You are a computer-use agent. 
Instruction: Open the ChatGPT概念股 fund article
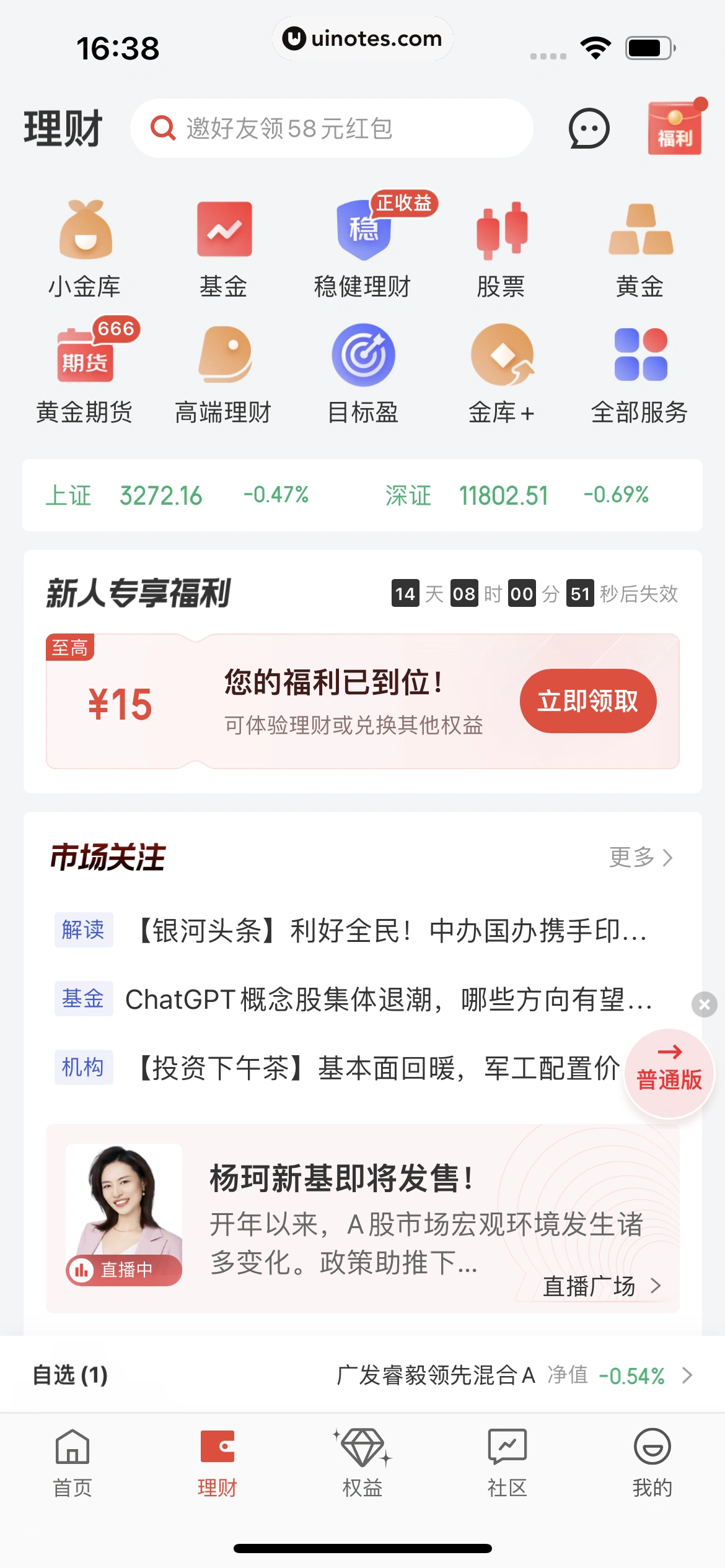pos(387,999)
